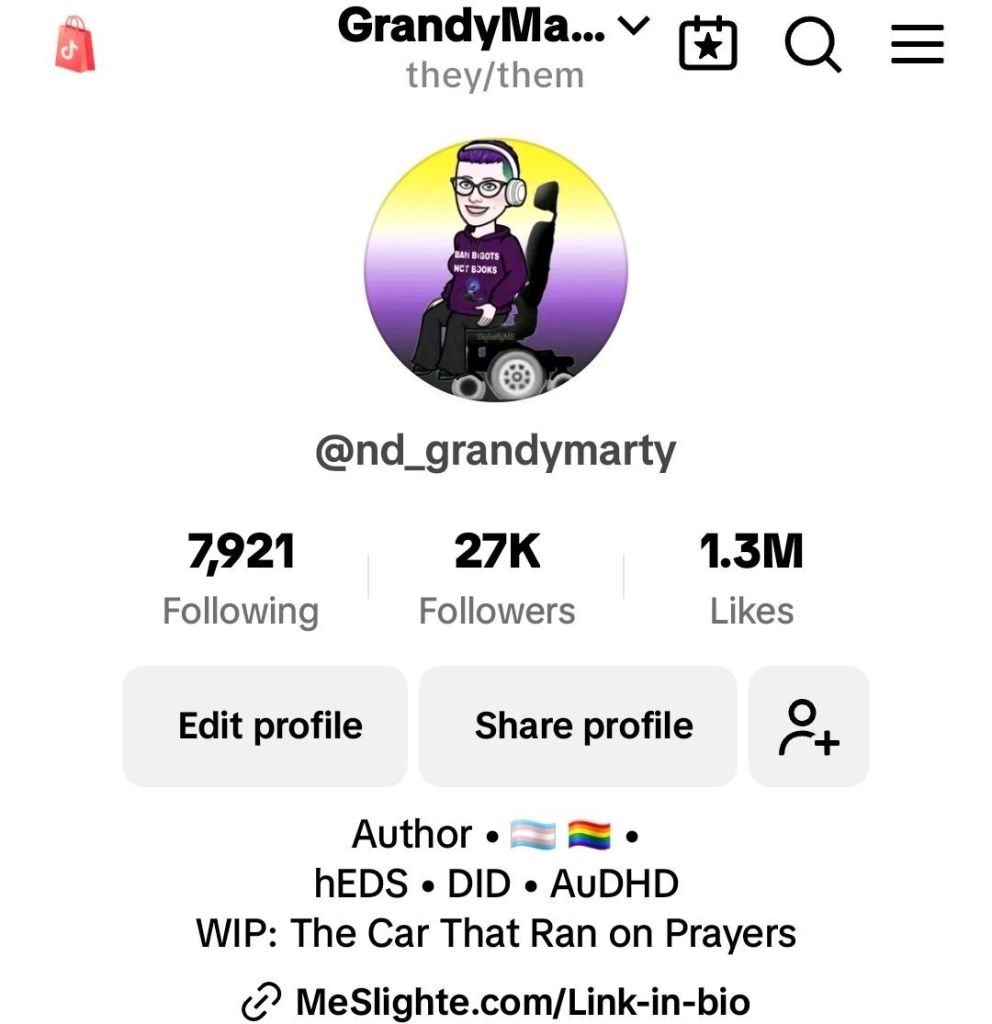View the 27K Followers list
Screen dimensions: 992x1024
coord(497,579)
